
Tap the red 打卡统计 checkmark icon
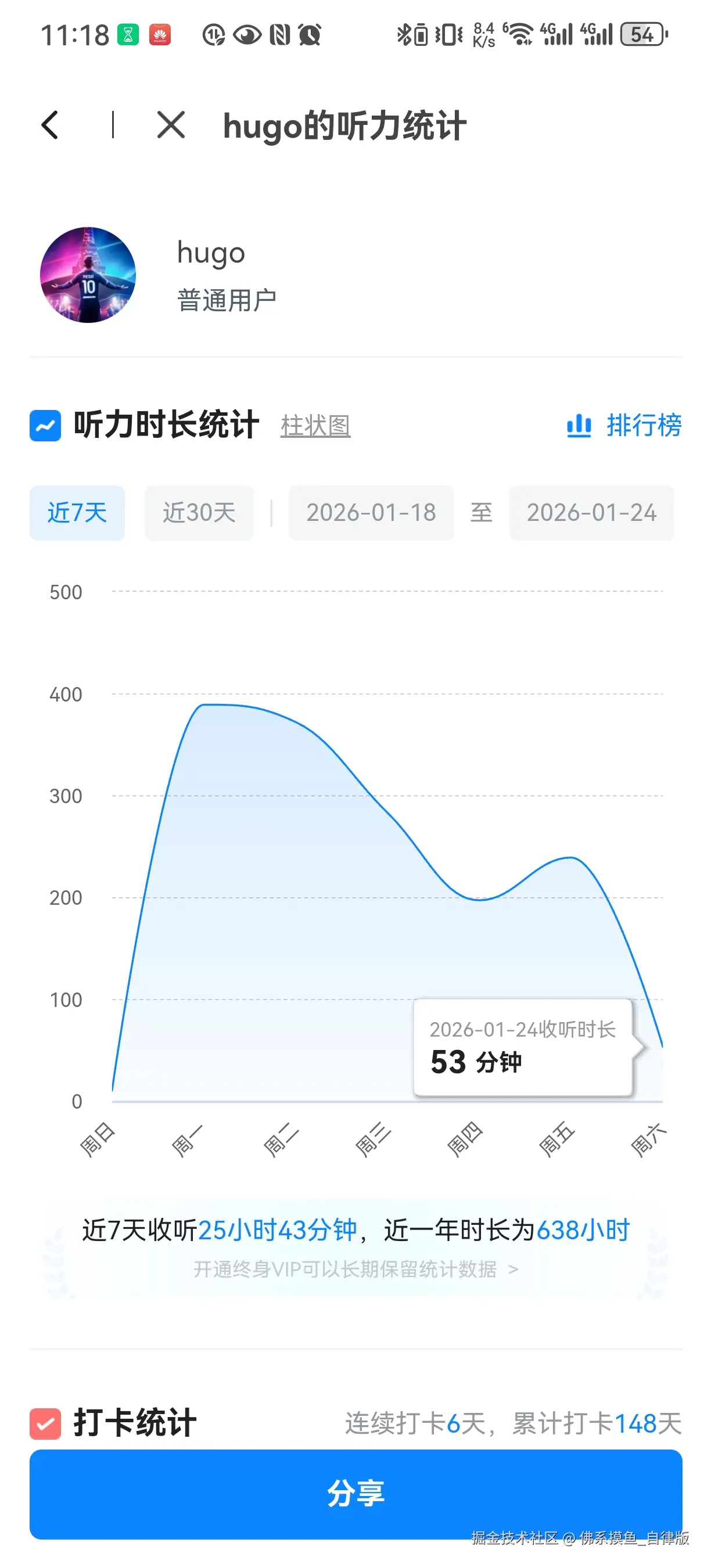point(45,1424)
